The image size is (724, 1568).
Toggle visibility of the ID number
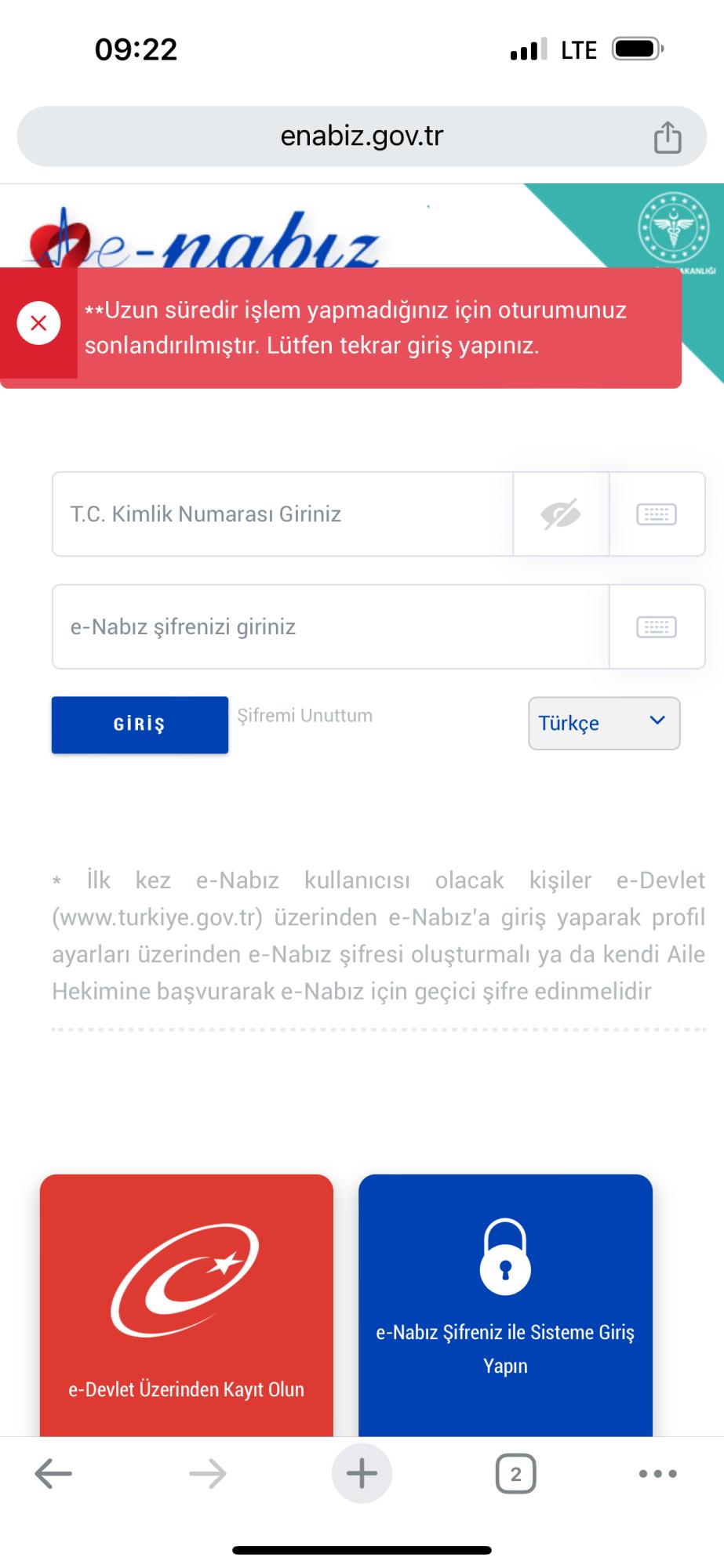tap(561, 514)
